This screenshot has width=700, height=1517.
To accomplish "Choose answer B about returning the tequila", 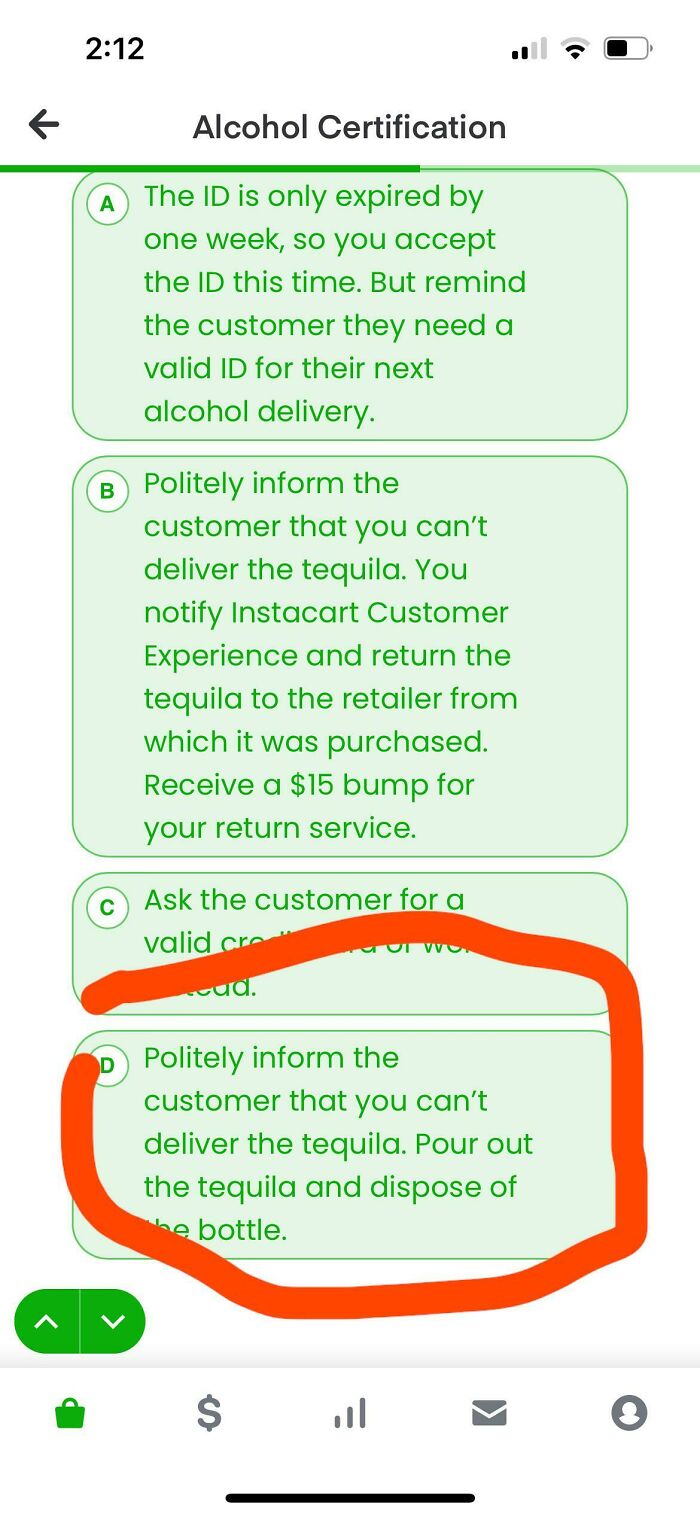I will (349, 656).
